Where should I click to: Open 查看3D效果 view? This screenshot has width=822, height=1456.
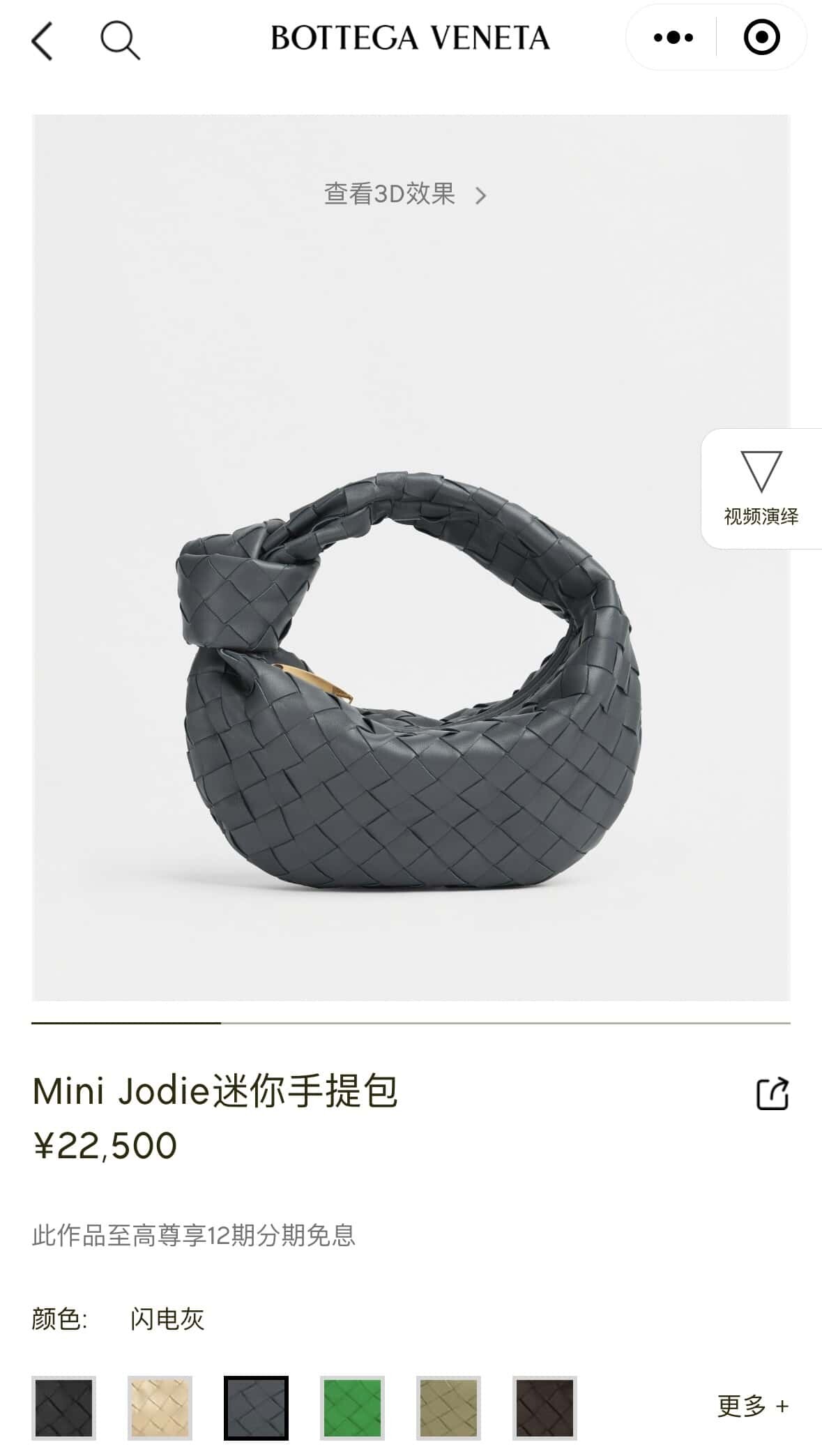tap(404, 195)
